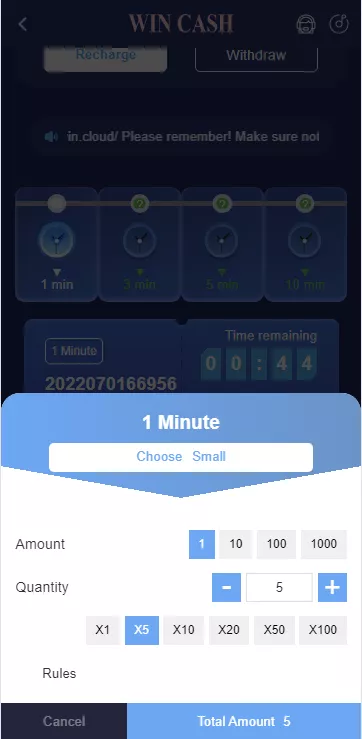Select amount 100
The height and width of the screenshot is (739, 362).
(x=276, y=544)
